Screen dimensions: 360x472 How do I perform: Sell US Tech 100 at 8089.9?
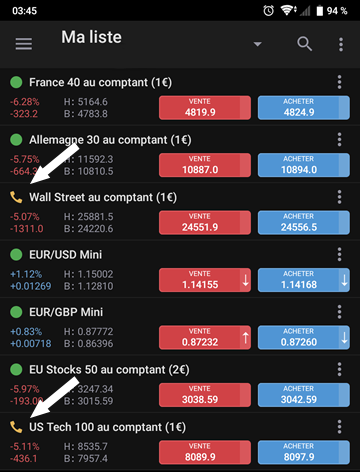[x=205, y=452]
